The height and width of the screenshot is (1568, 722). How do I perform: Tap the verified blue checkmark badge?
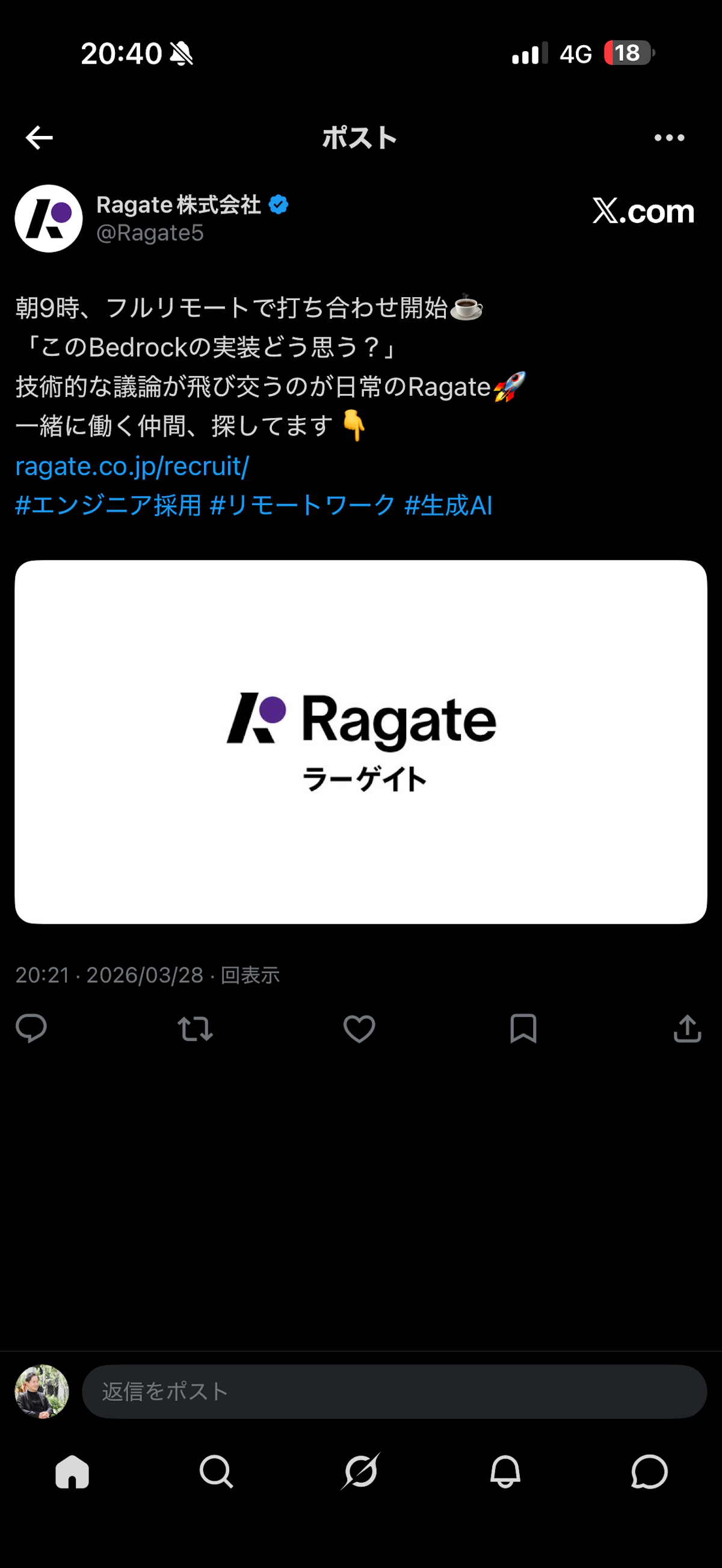click(x=278, y=205)
